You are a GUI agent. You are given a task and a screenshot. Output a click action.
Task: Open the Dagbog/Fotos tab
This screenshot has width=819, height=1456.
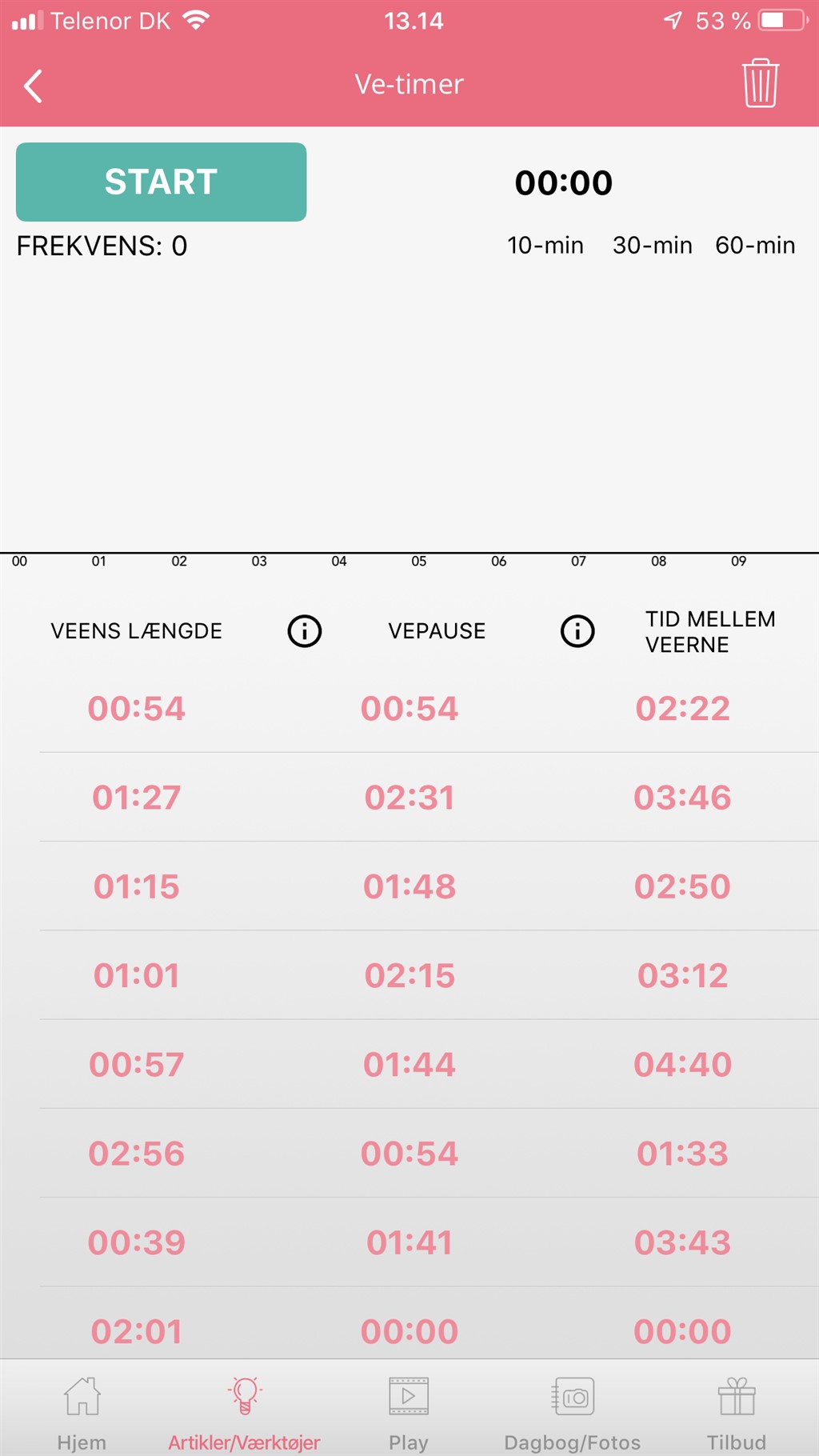[573, 1413]
